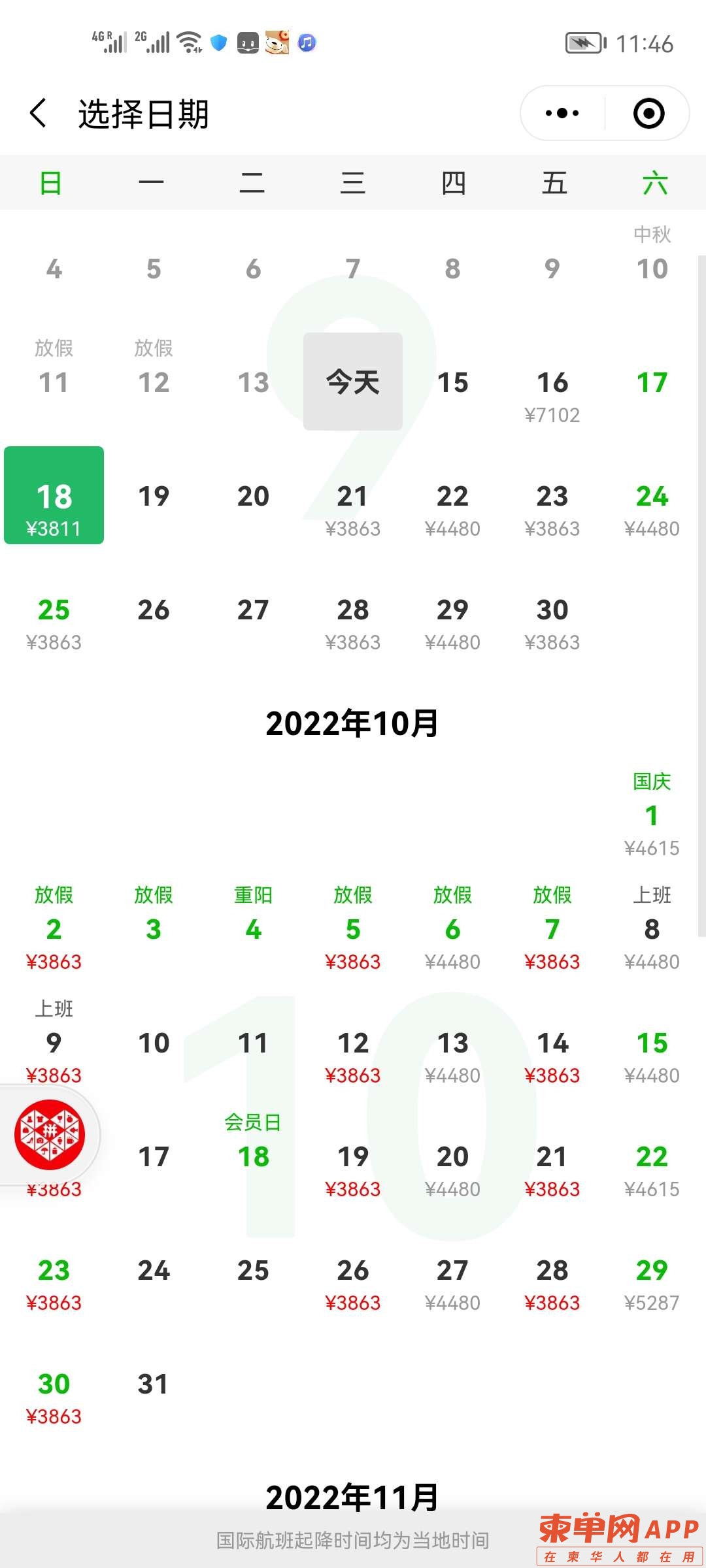Close the mini program with the circle icon
The height and width of the screenshot is (1568, 706).
pyautogui.click(x=648, y=114)
